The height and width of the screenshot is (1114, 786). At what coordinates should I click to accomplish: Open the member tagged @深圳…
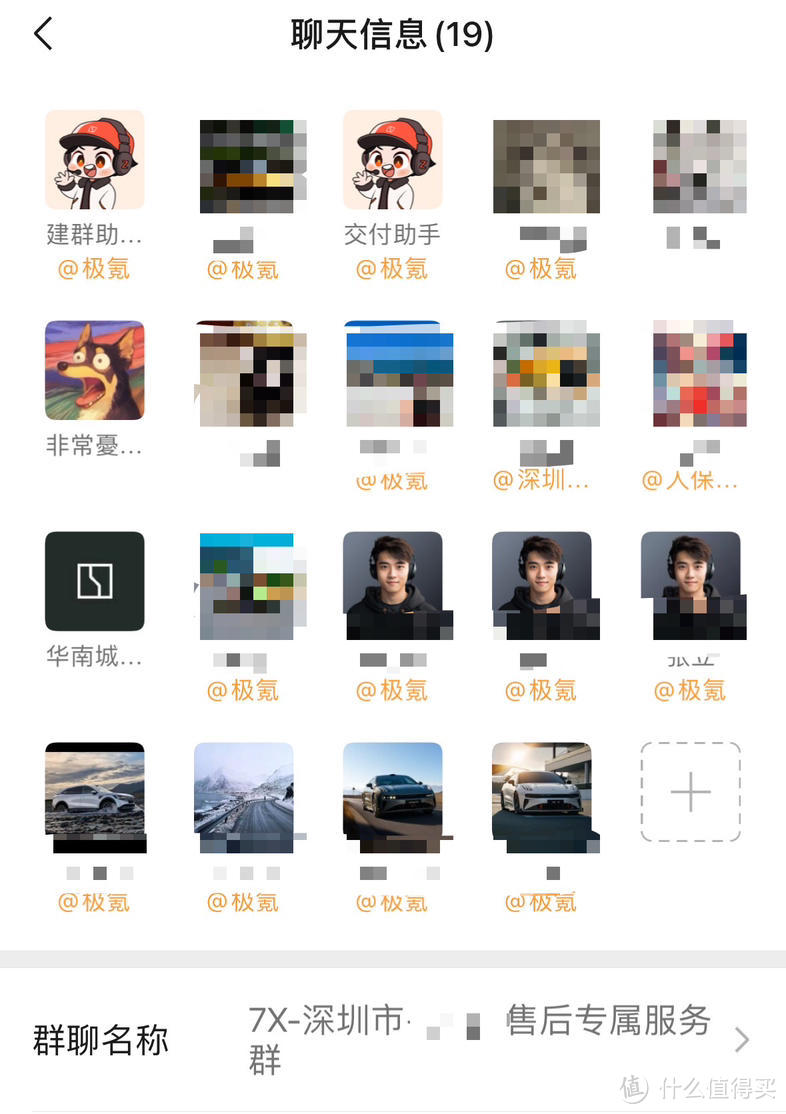541,372
